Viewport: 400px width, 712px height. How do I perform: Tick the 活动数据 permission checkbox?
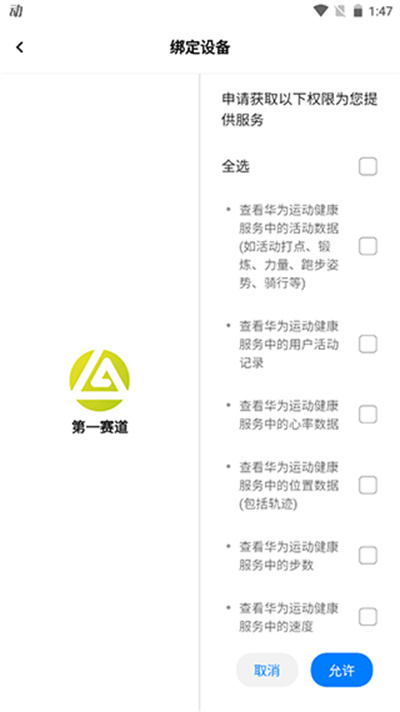pyautogui.click(x=368, y=247)
